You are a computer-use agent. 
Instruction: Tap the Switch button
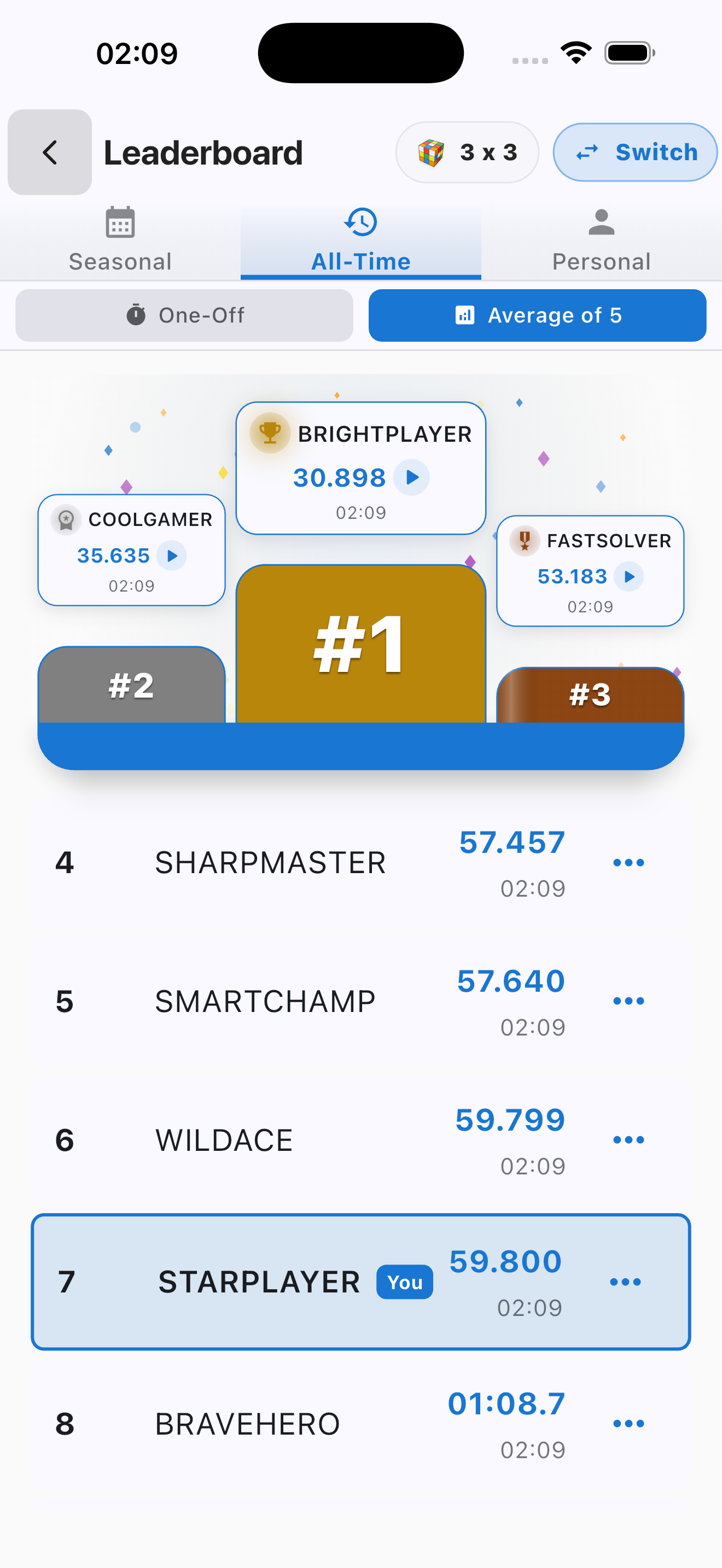point(635,152)
